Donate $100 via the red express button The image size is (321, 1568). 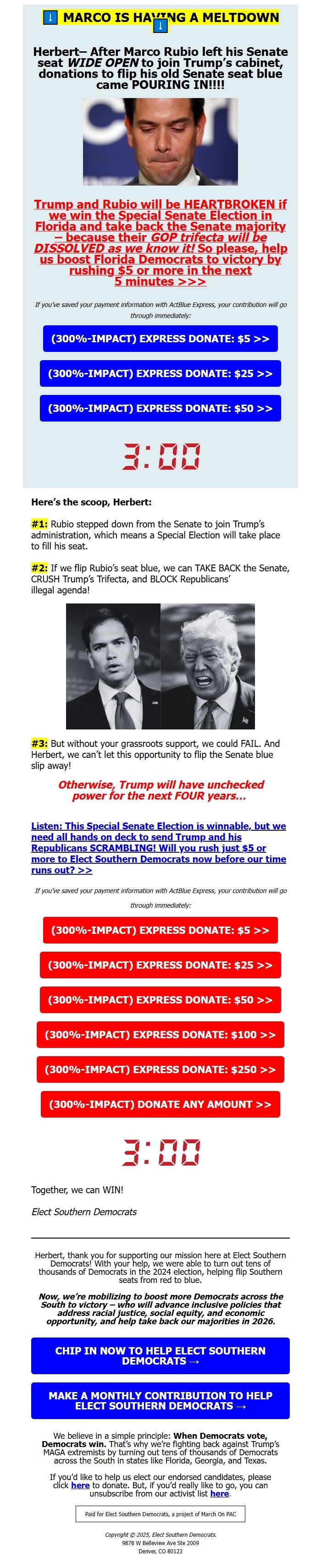point(160,1034)
